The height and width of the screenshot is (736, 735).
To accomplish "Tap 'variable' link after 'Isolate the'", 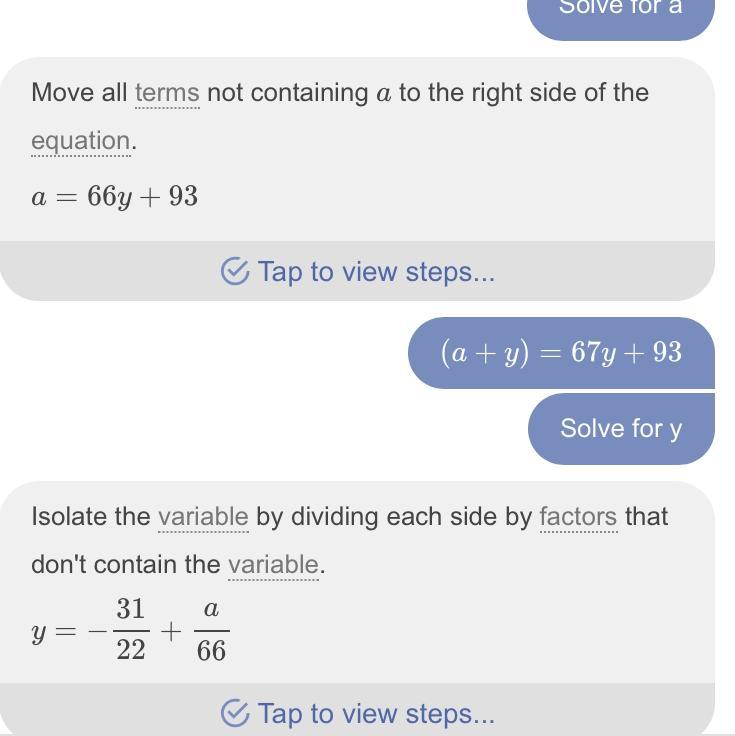I will pyautogui.click(x=203, y=517).
